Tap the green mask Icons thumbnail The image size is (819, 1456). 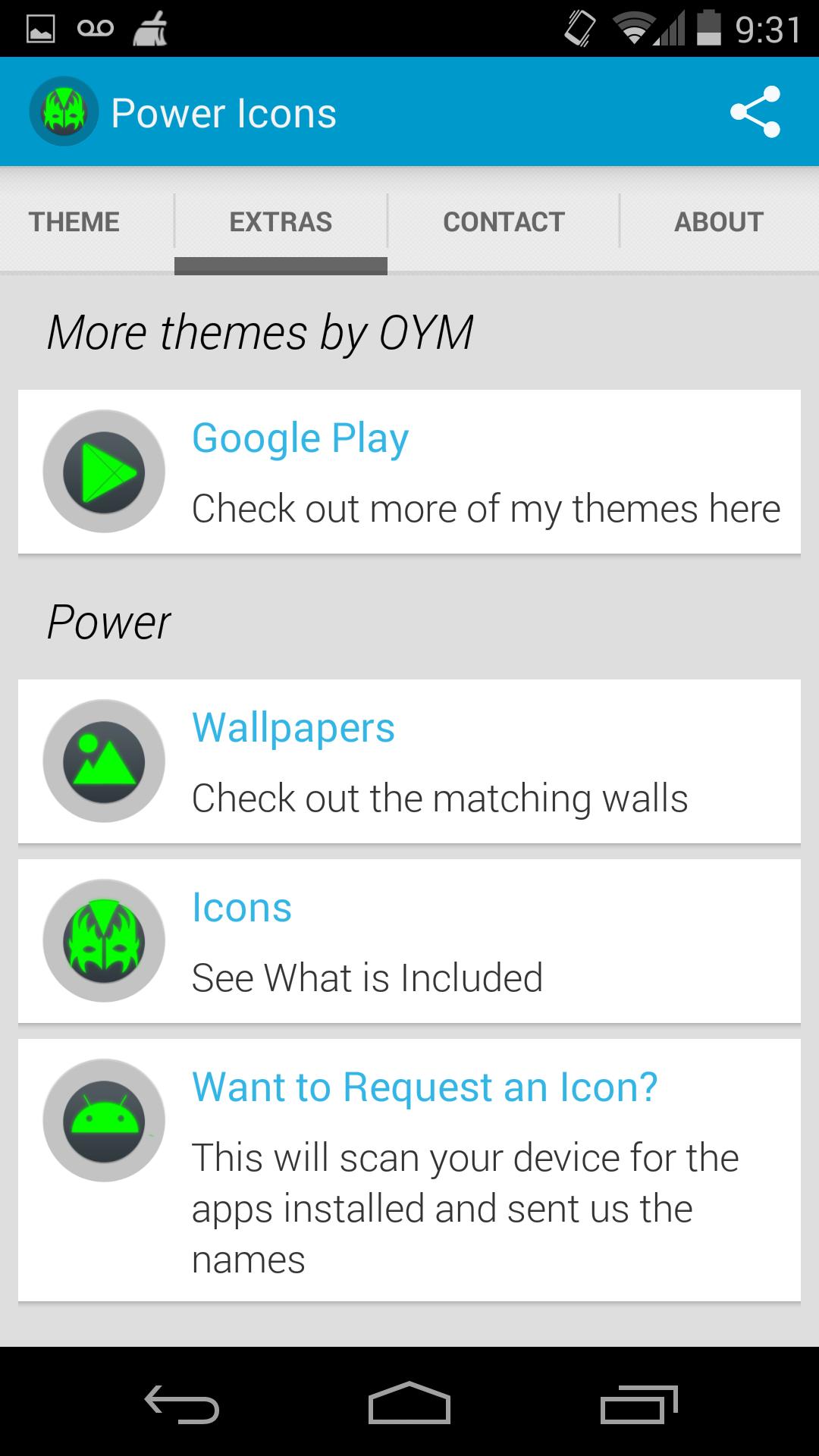(x=103, y=939)
